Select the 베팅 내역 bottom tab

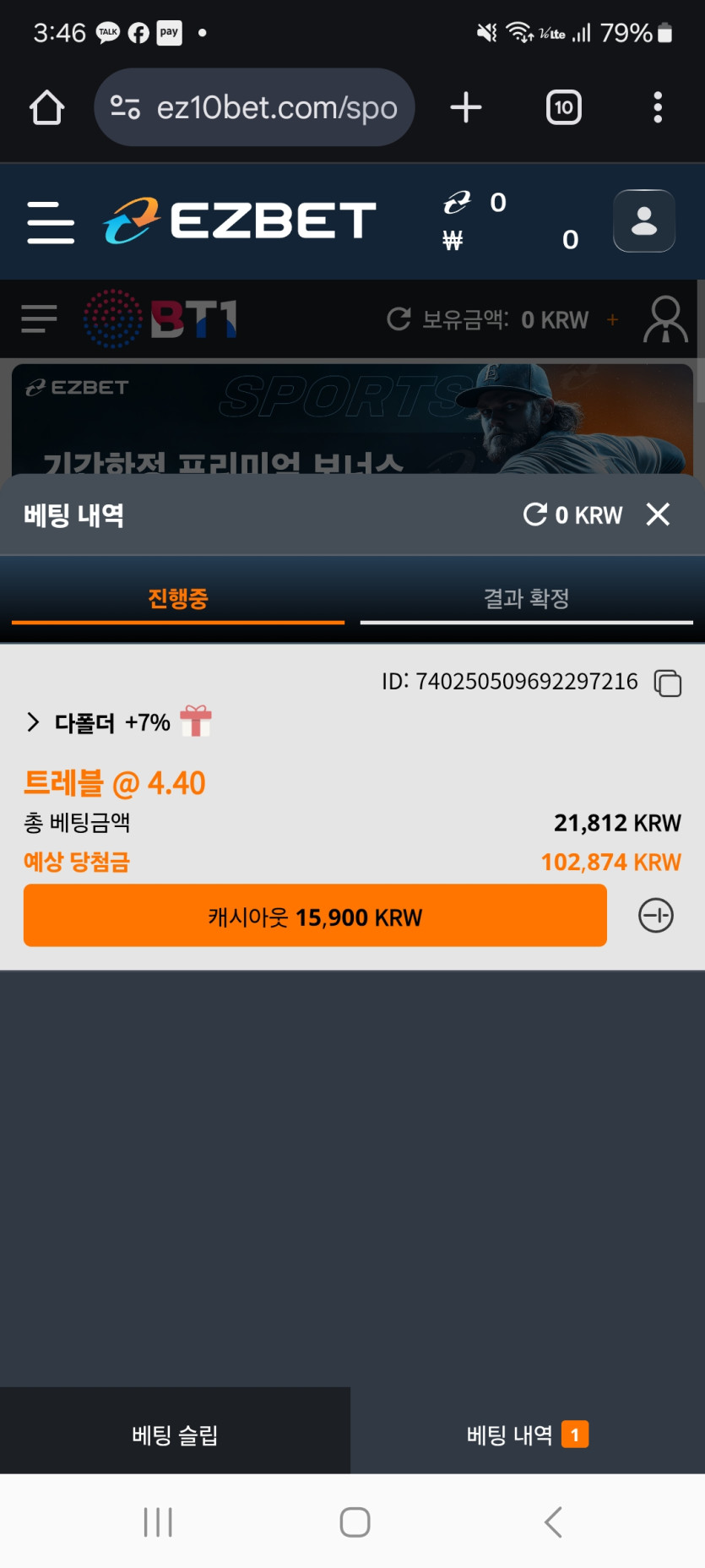pyautogui.click(x=527, y=1435)
